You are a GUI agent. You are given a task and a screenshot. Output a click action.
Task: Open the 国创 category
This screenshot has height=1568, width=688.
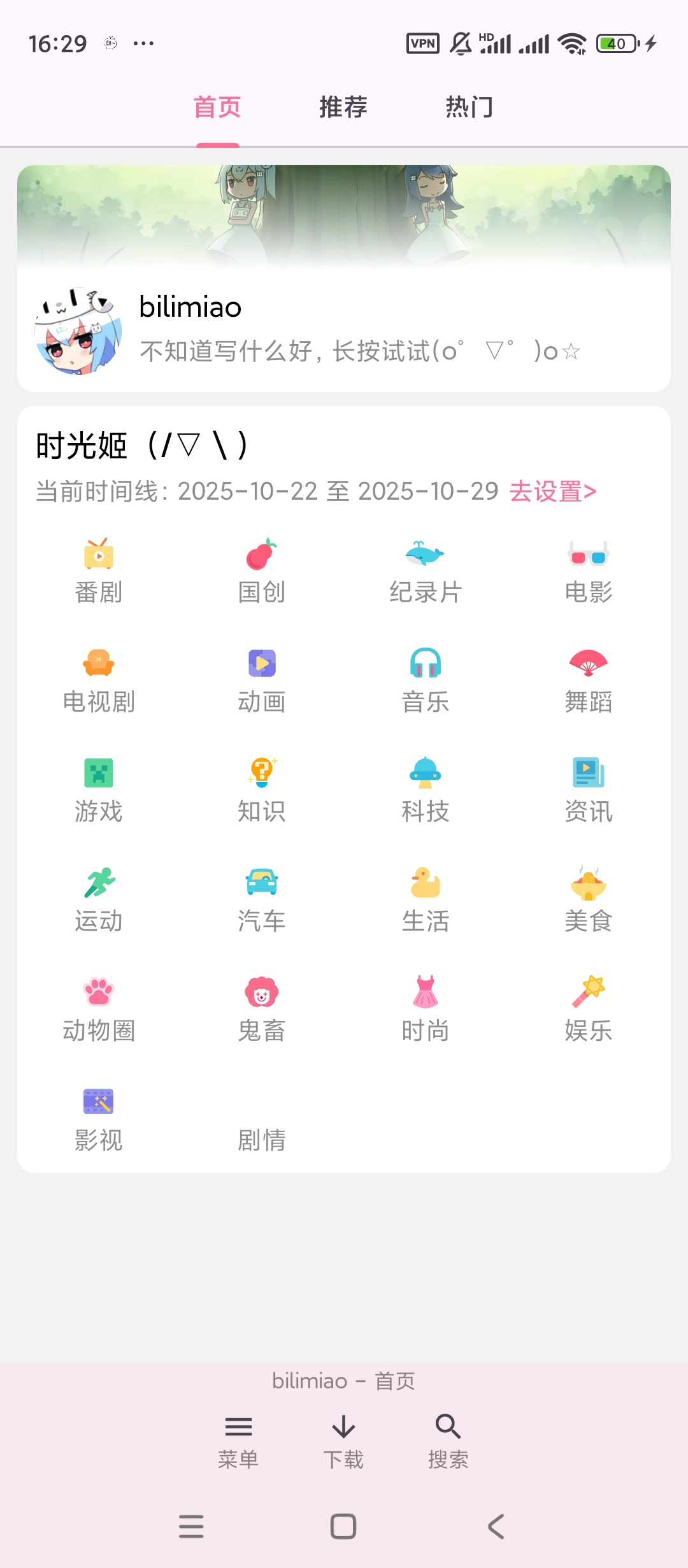pyautogui.click(x=261, y=567)
